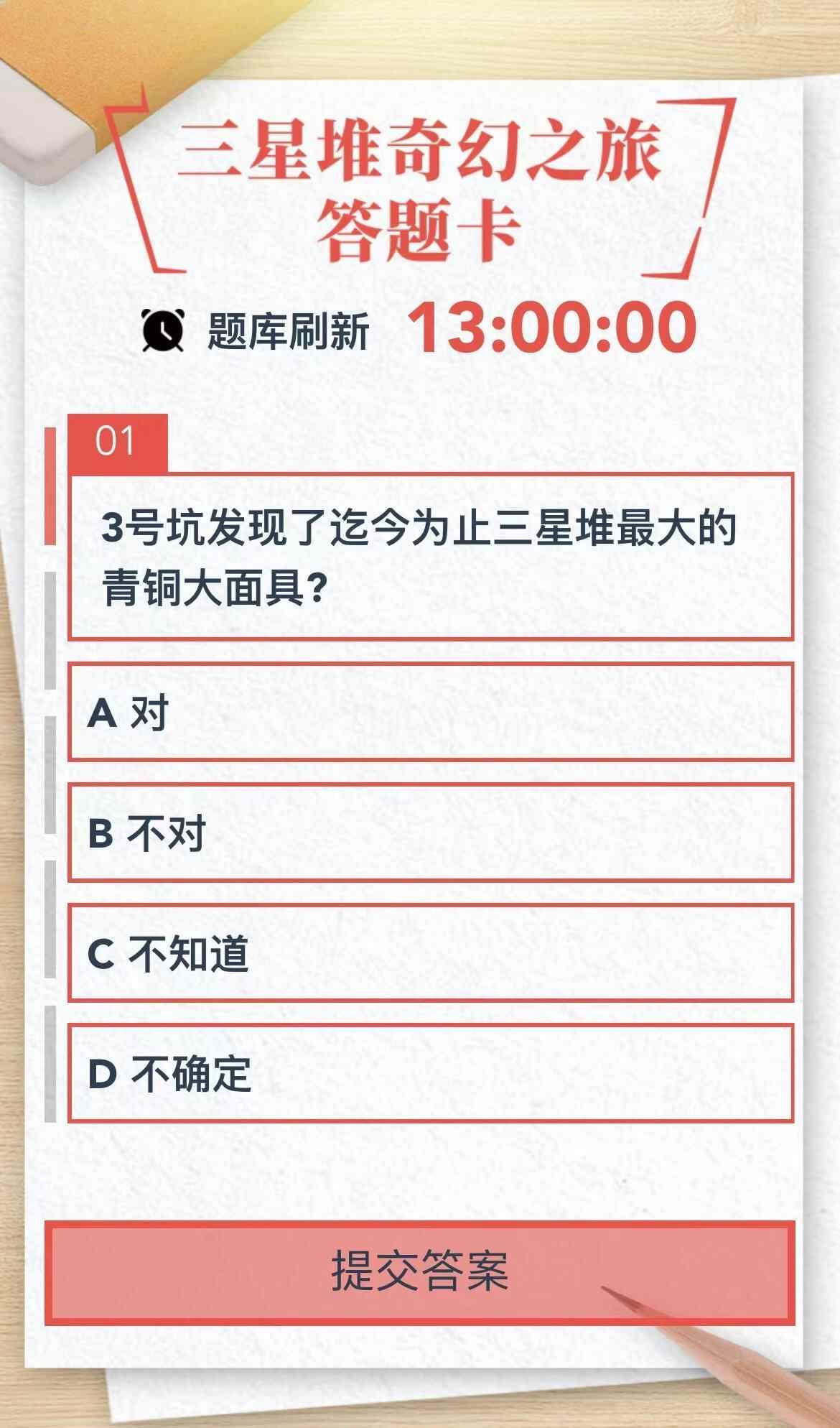Pick answer C 不知道
This screenshot has height=1428, width=840.
pos(431,952)
